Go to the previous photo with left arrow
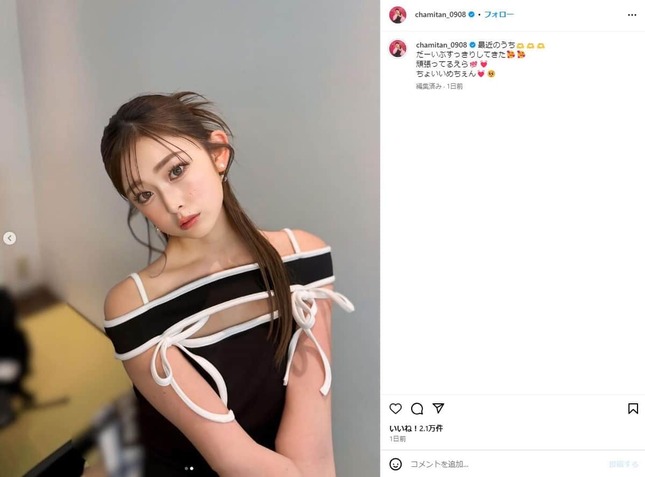This screenshot has height=477, width=645. pyautogui.click(x=9, y=238)
